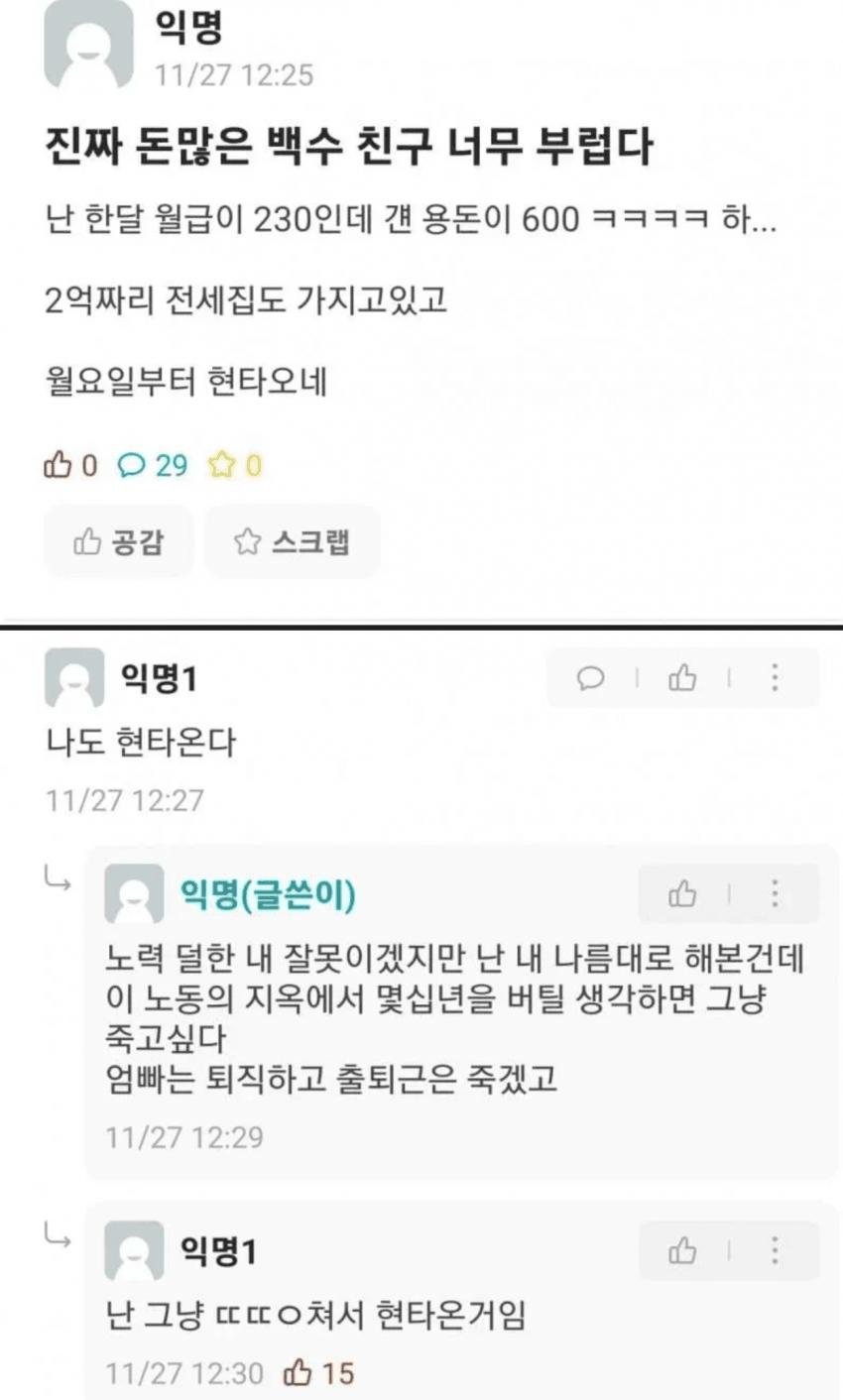Viewport: 843px width, 1400px height.
Task: Scrap the post with 스크랩 button
Action: pyautogui.click(x=292, y=541)
